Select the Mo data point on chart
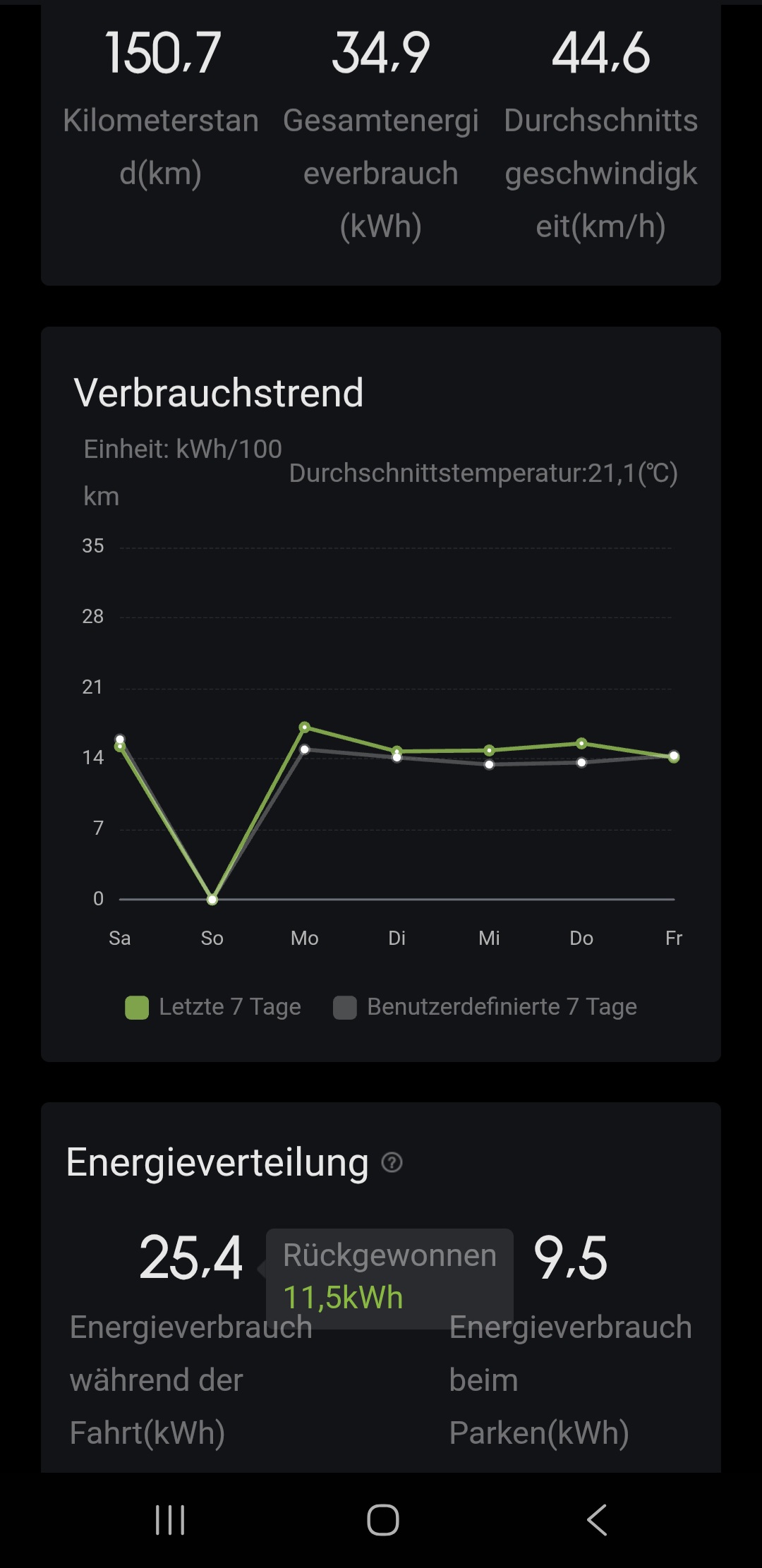The height and width of the screenshot is (1568, 762). point(305,728)
